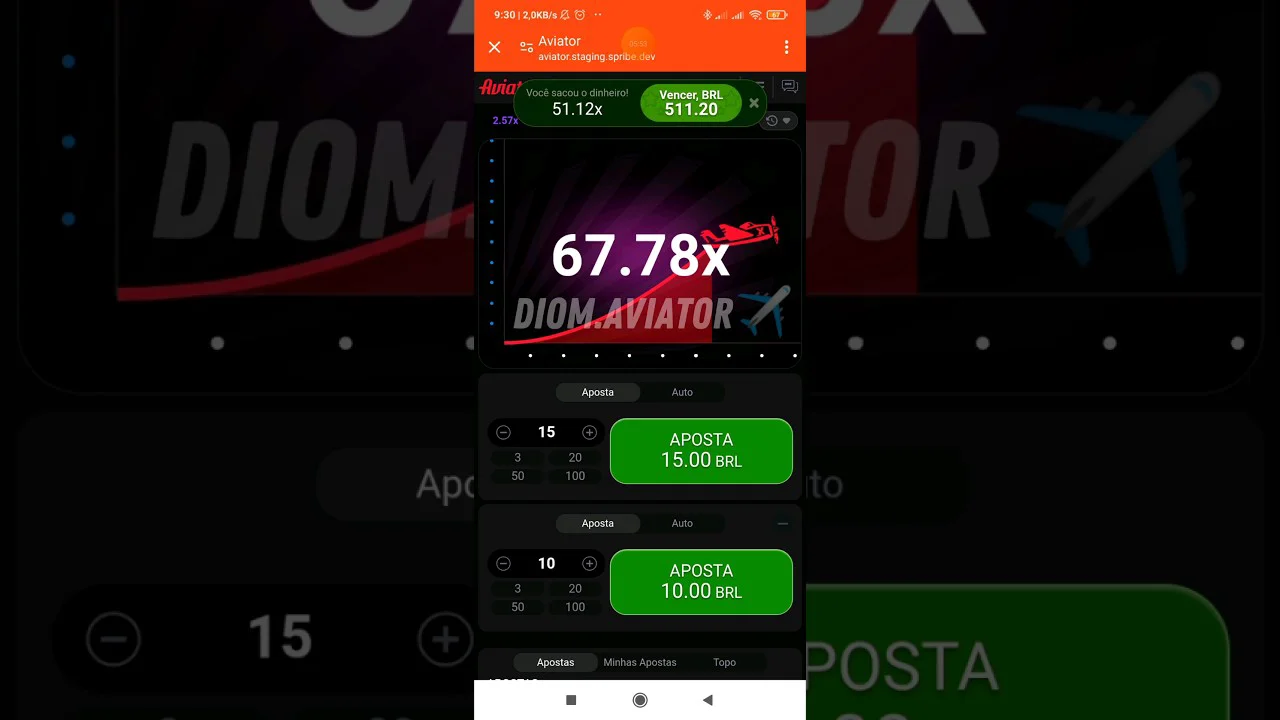The height and width of the screenshot is (720, 1280).
Task: Go to the home screen
Action: pos(640,700)
